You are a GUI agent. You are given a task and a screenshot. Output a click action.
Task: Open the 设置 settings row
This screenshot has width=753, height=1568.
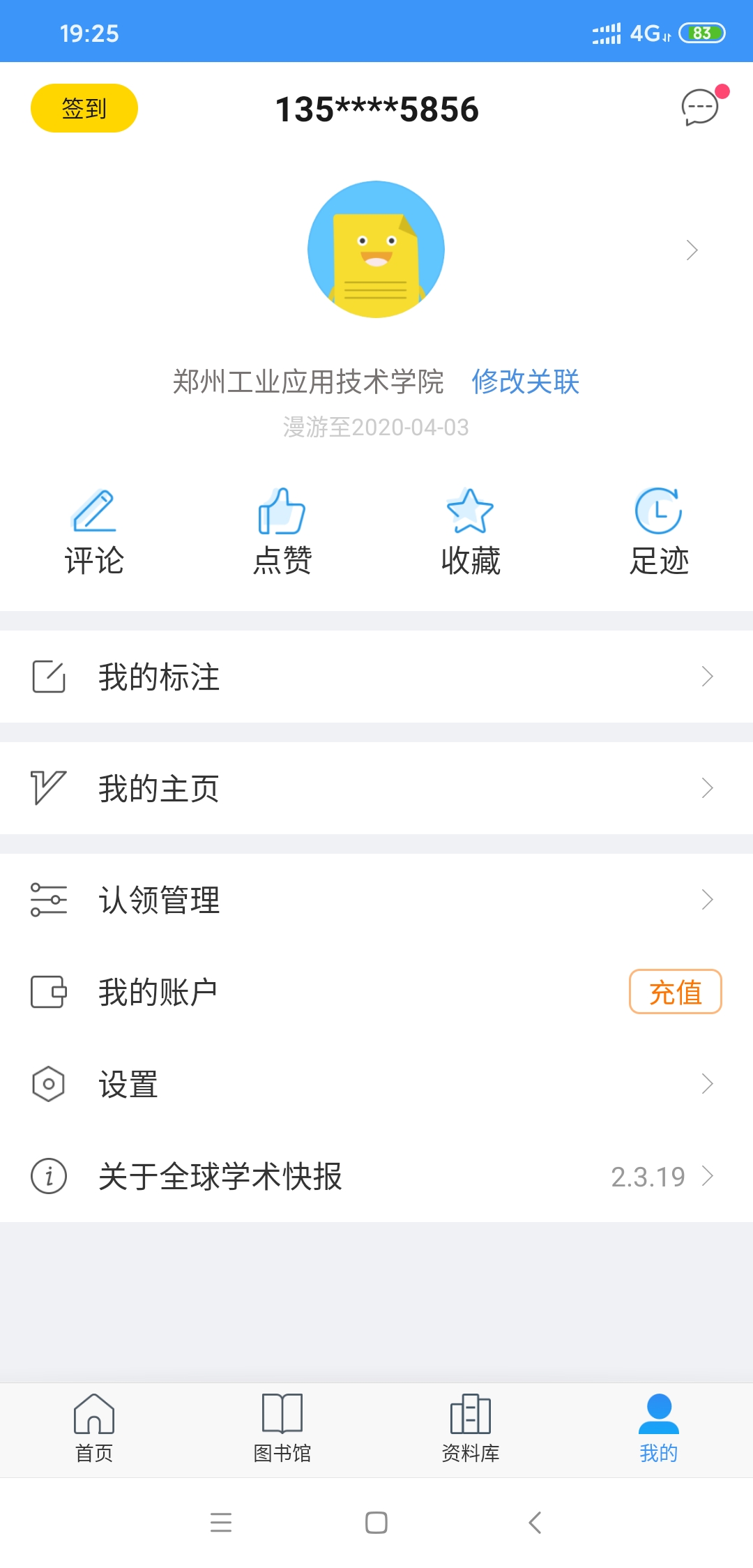(376, 1084)
